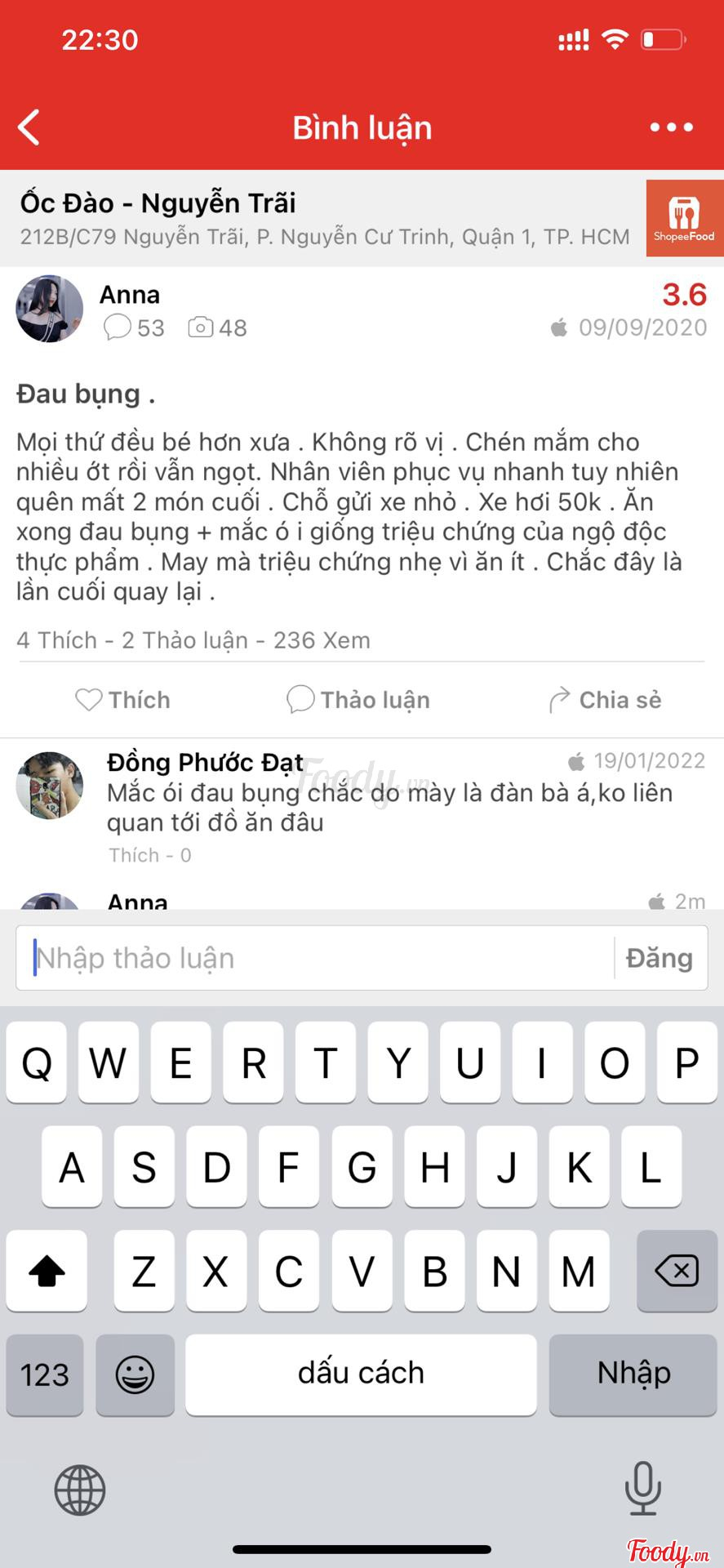Go back from the Bình luận screen
This screenshot has width=724, height=1568.
coord(29,127)
